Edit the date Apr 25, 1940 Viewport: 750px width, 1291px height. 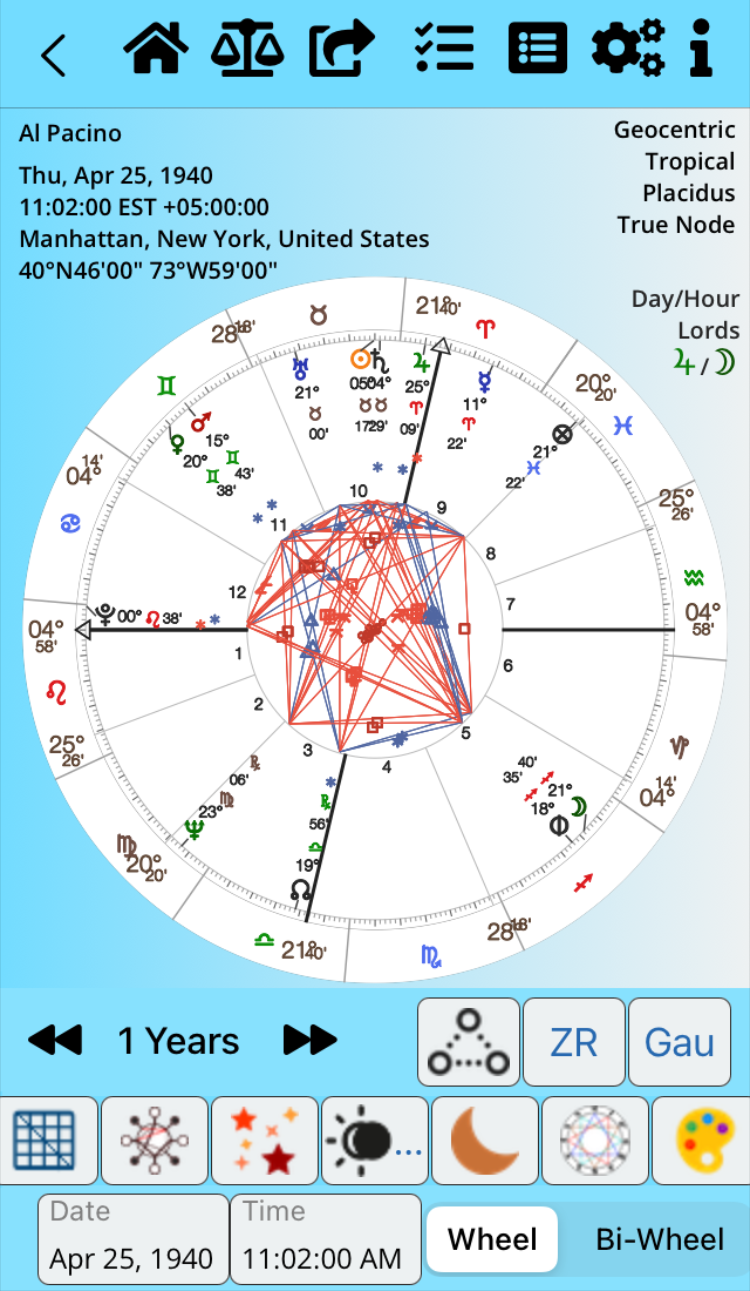132,1239
